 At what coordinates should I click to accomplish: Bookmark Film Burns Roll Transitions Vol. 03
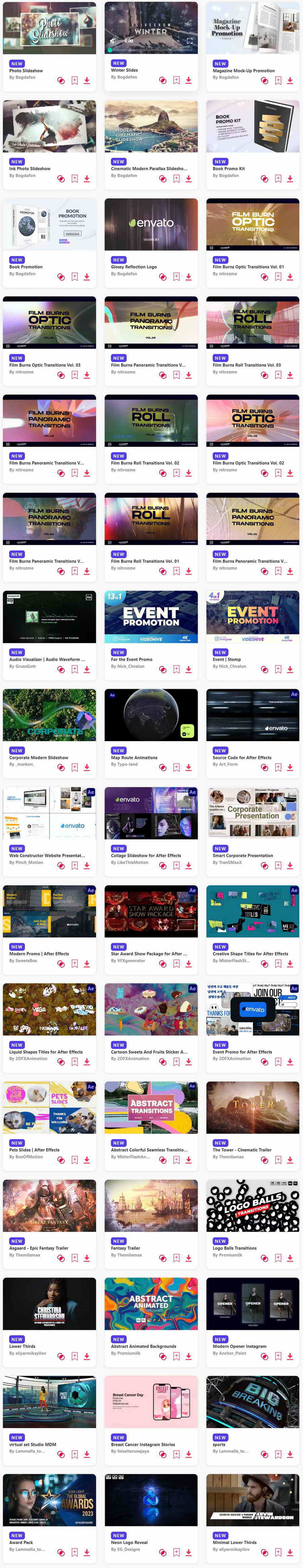(x=278, y=375)
